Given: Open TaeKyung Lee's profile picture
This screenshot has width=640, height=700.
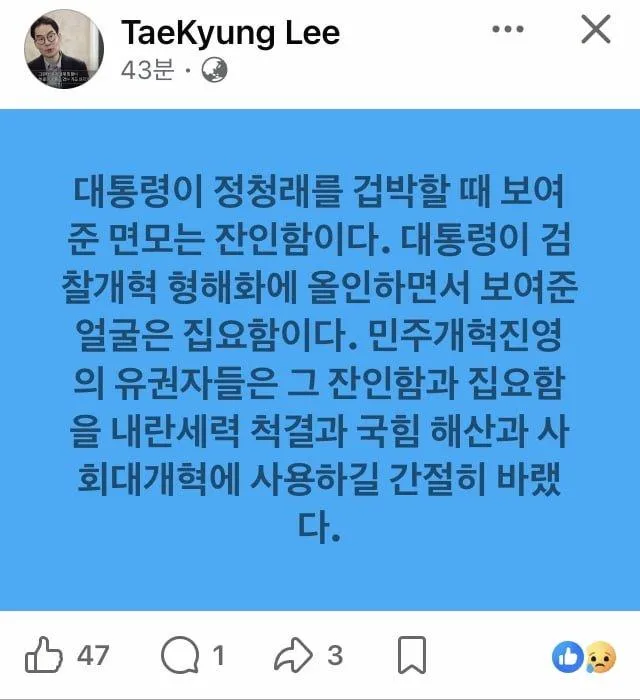Looking at the screenshot, I should [64, 49].
